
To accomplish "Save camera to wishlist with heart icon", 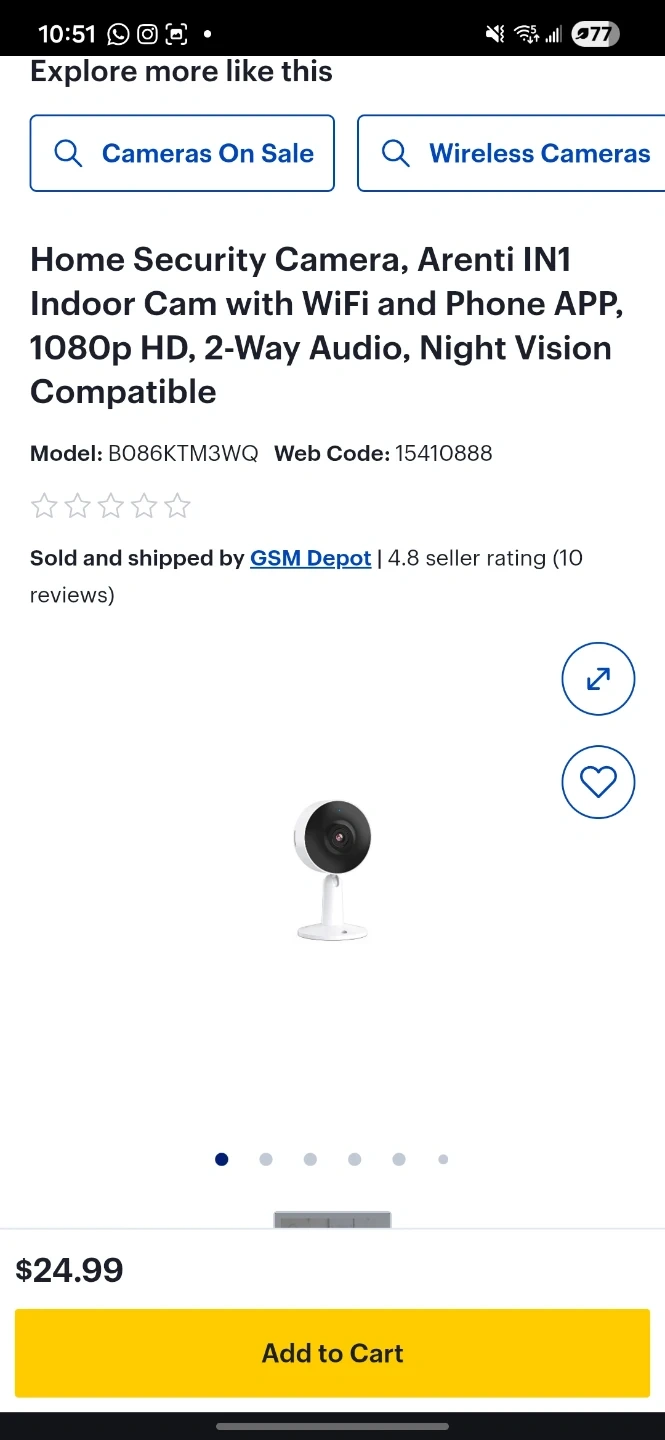I will click(x=598, y=781).
